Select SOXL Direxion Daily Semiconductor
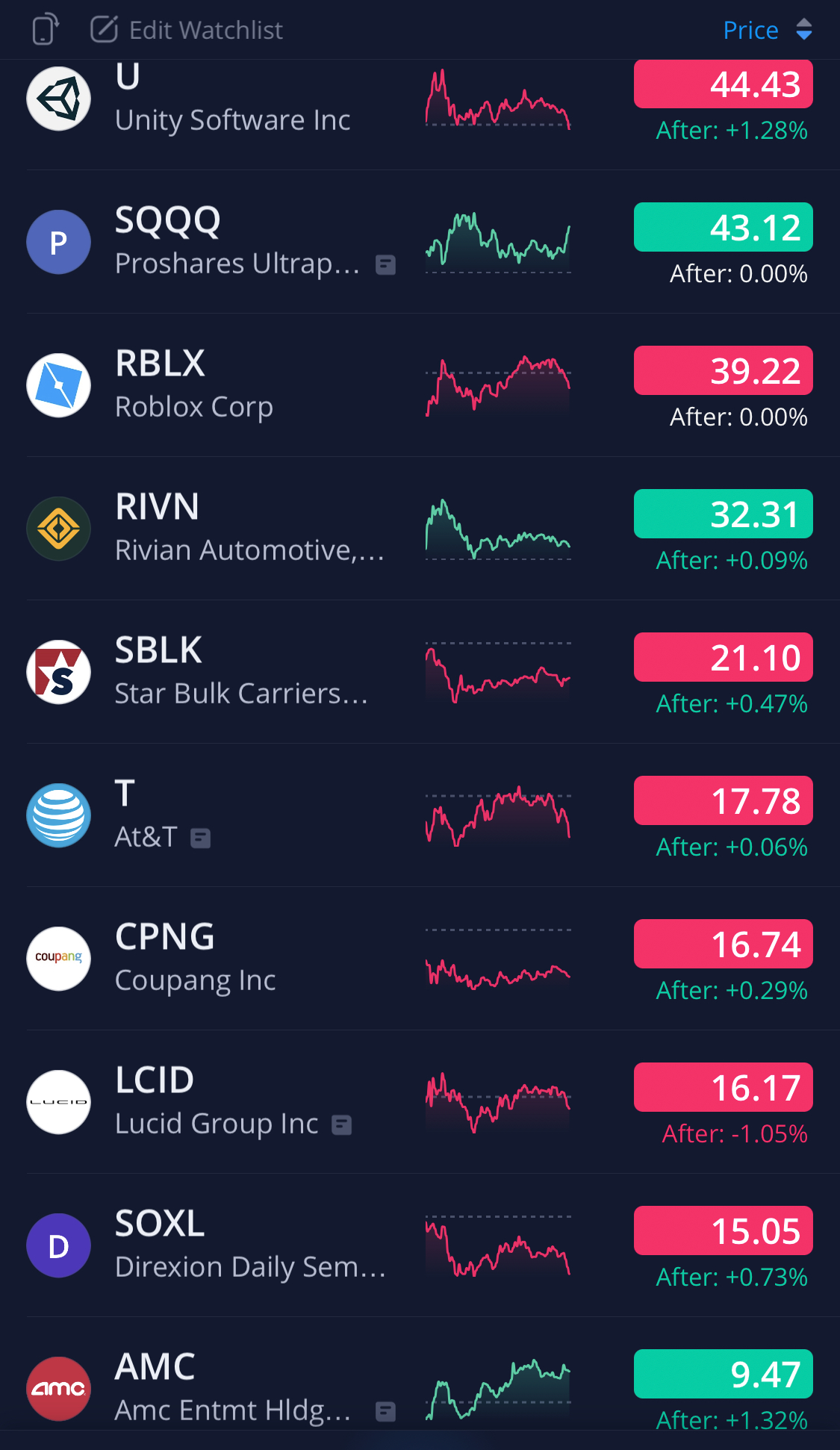The width and height of the screenshot is (840, 1450). pyautogui.click(x=420, y=1245)
